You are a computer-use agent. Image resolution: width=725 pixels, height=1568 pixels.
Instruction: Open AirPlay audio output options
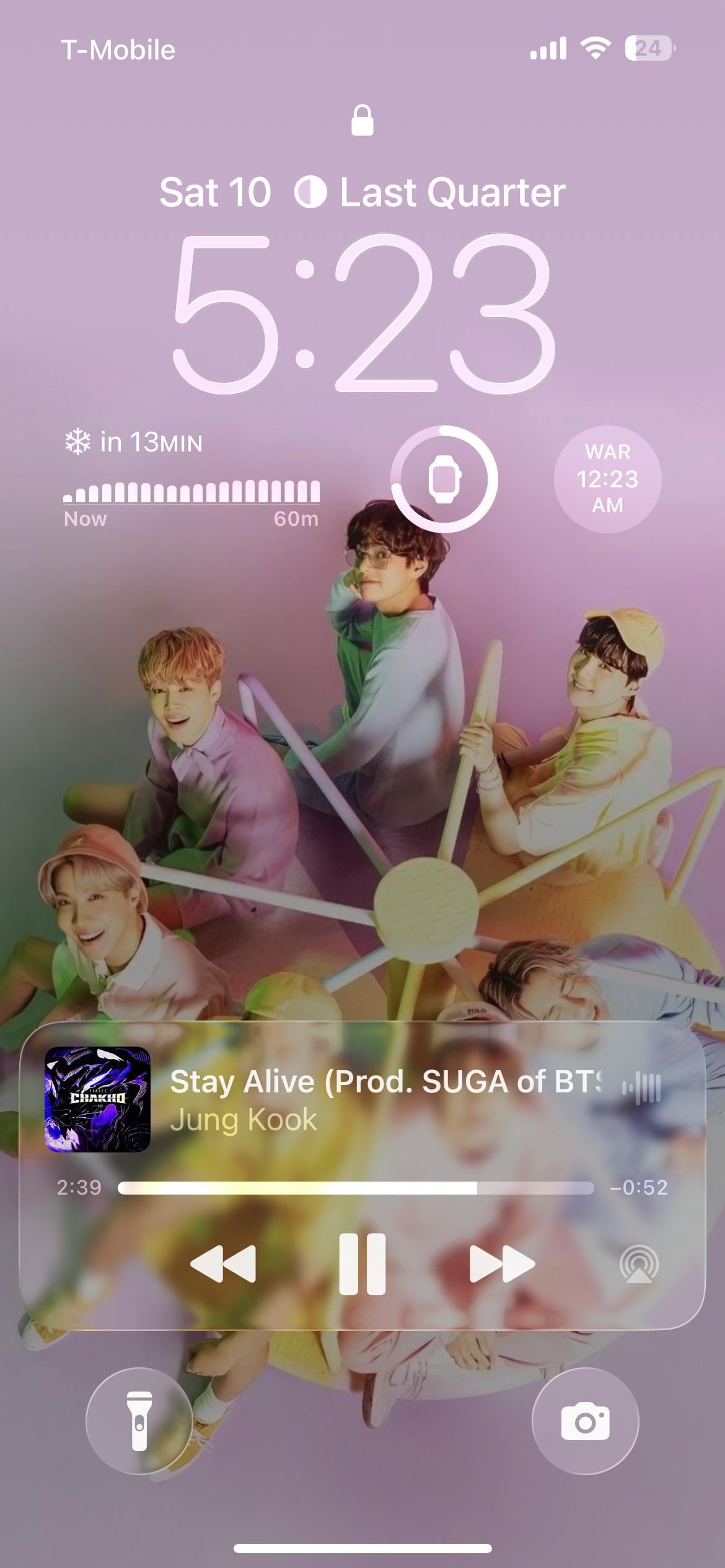(x=639, y=1264)
